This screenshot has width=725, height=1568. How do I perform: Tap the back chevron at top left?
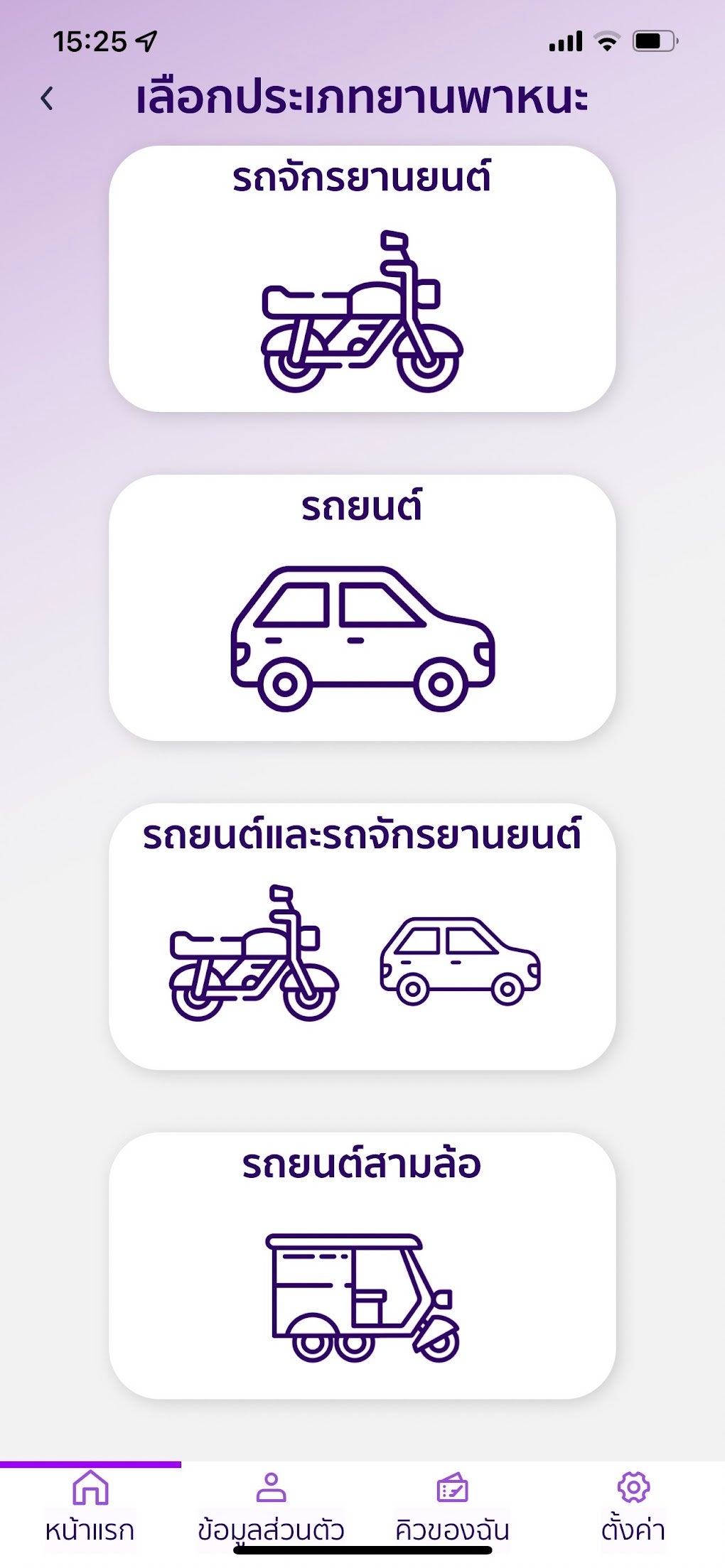click(48, 97)
